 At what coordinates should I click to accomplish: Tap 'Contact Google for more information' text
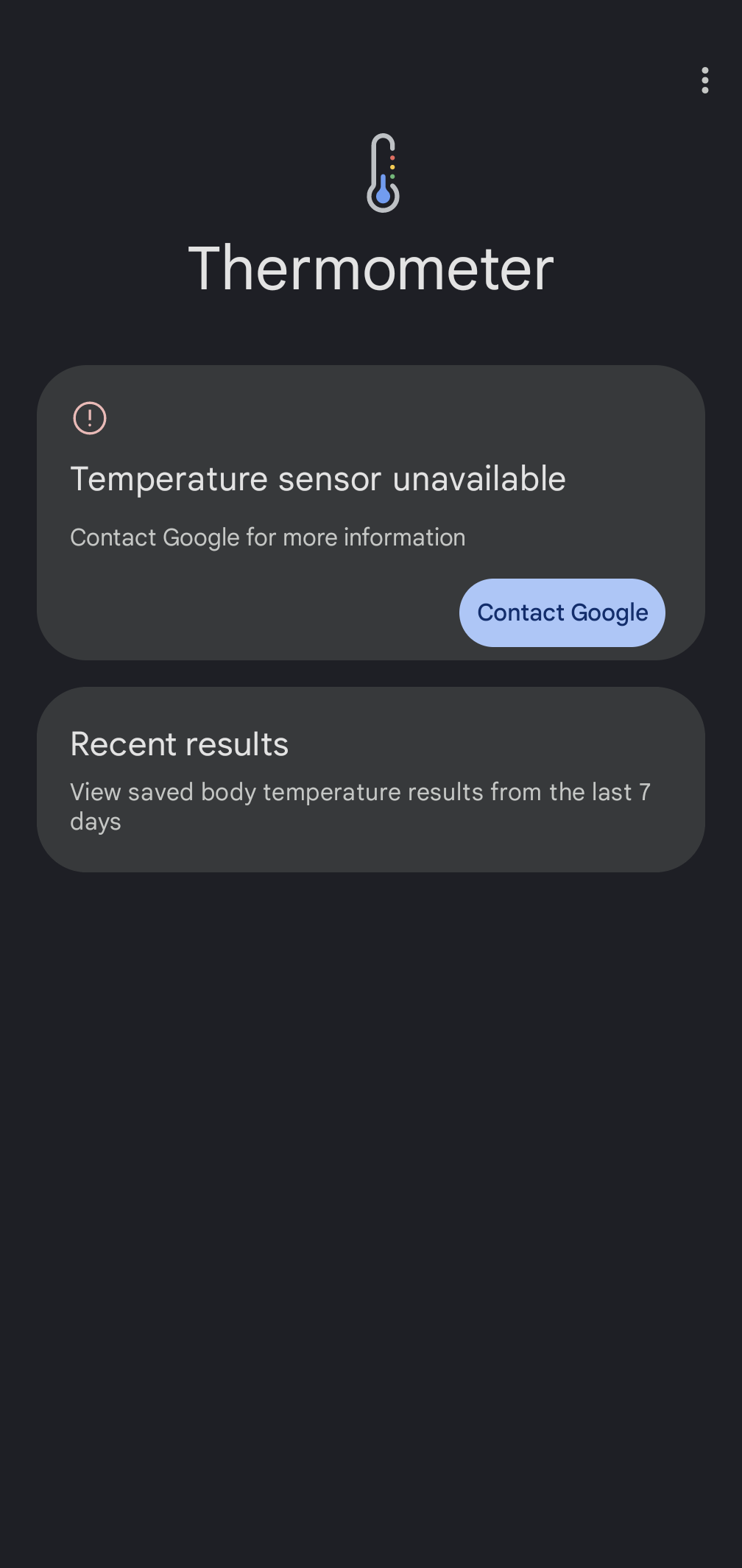click(267, 537)
